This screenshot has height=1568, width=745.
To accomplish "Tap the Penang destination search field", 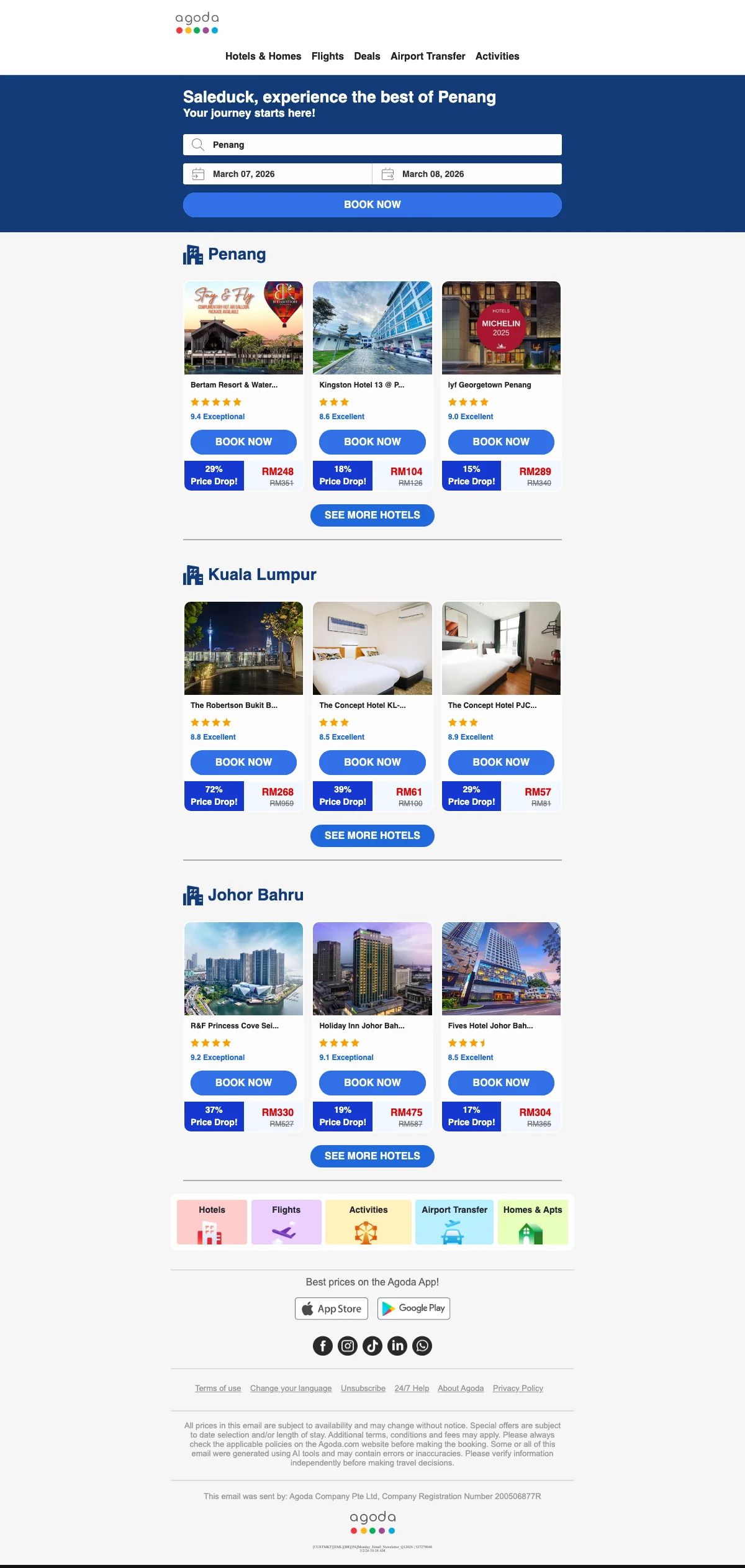I will (372, 145).
